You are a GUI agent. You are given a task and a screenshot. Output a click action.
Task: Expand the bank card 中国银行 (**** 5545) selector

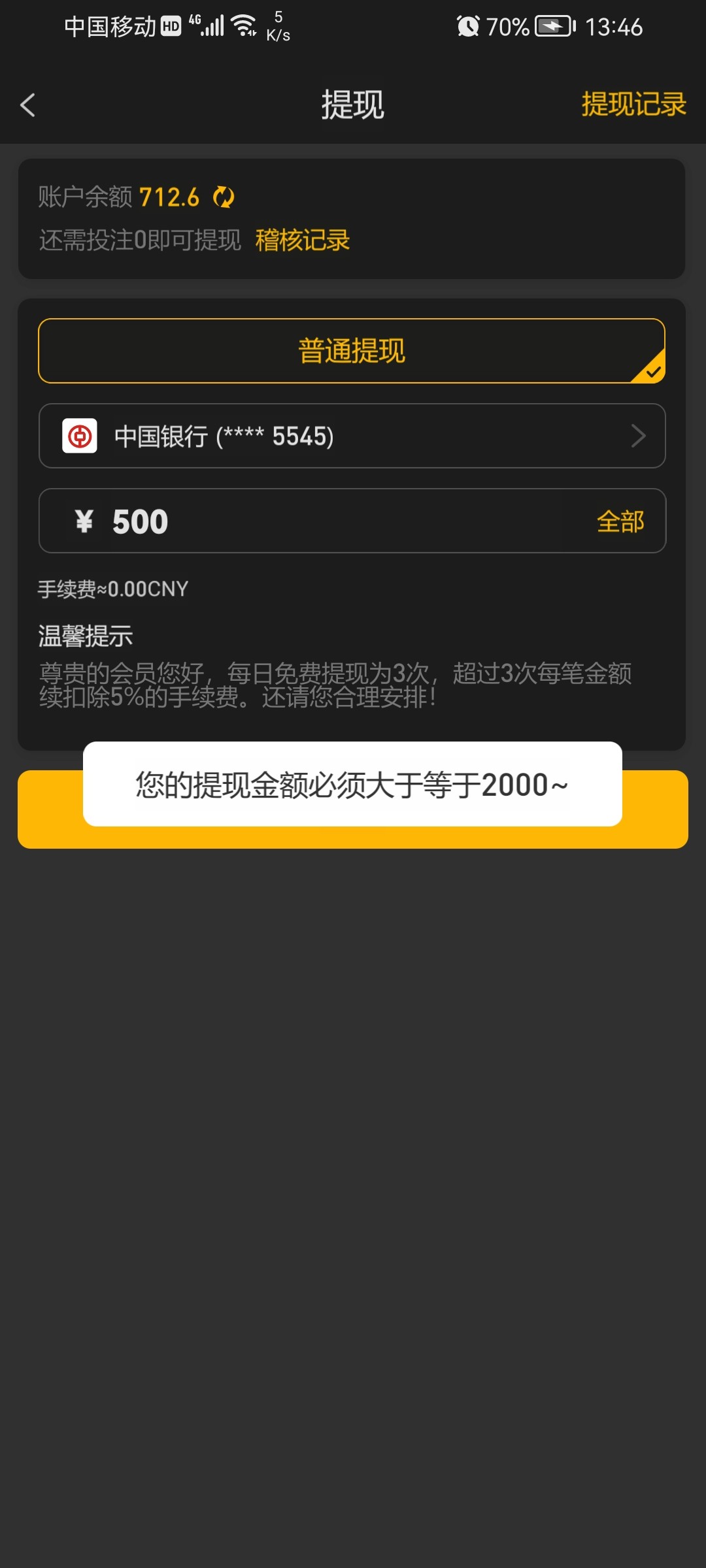353,436
